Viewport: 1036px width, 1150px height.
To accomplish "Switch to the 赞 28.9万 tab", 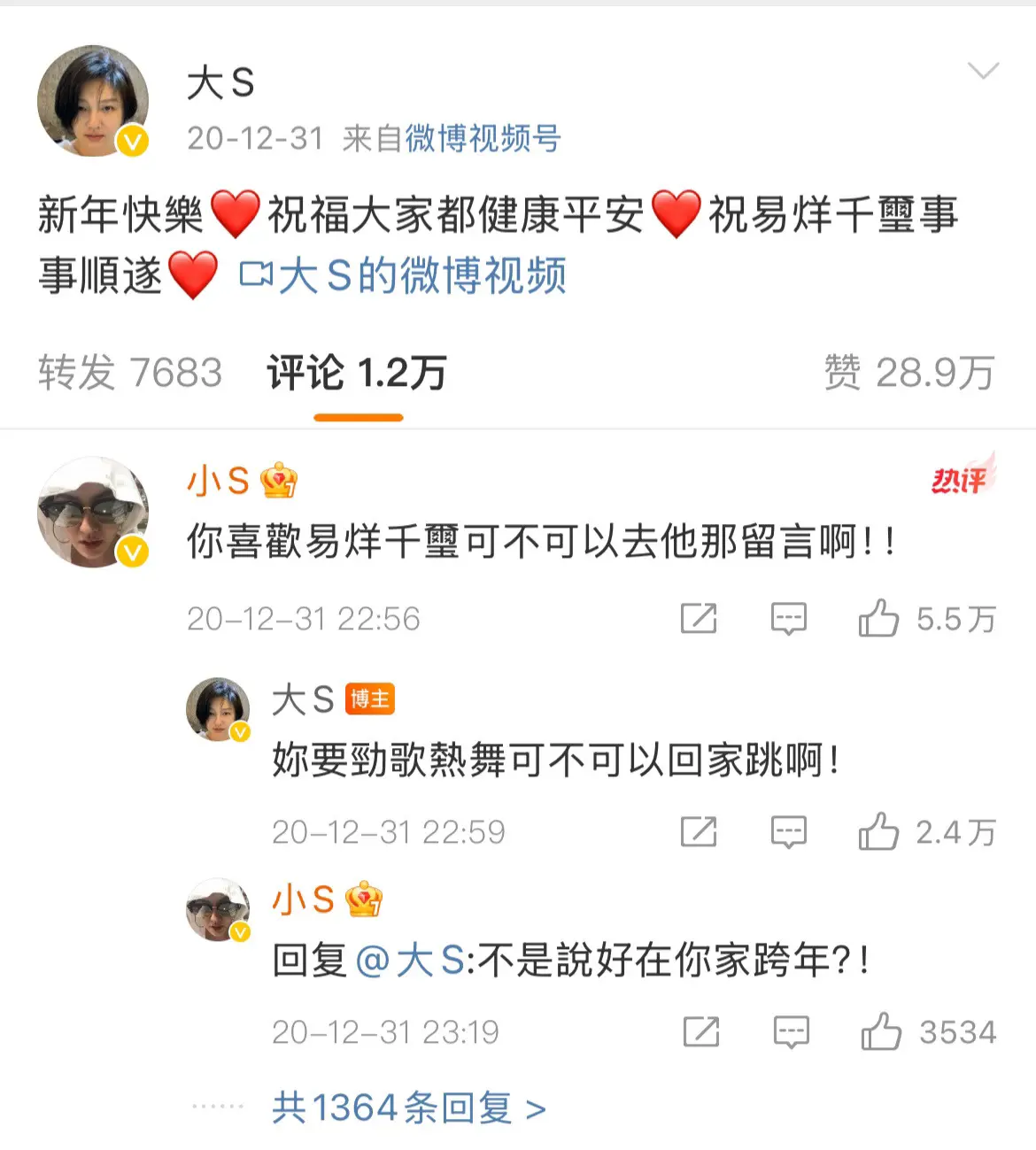I will click(910, 374).
